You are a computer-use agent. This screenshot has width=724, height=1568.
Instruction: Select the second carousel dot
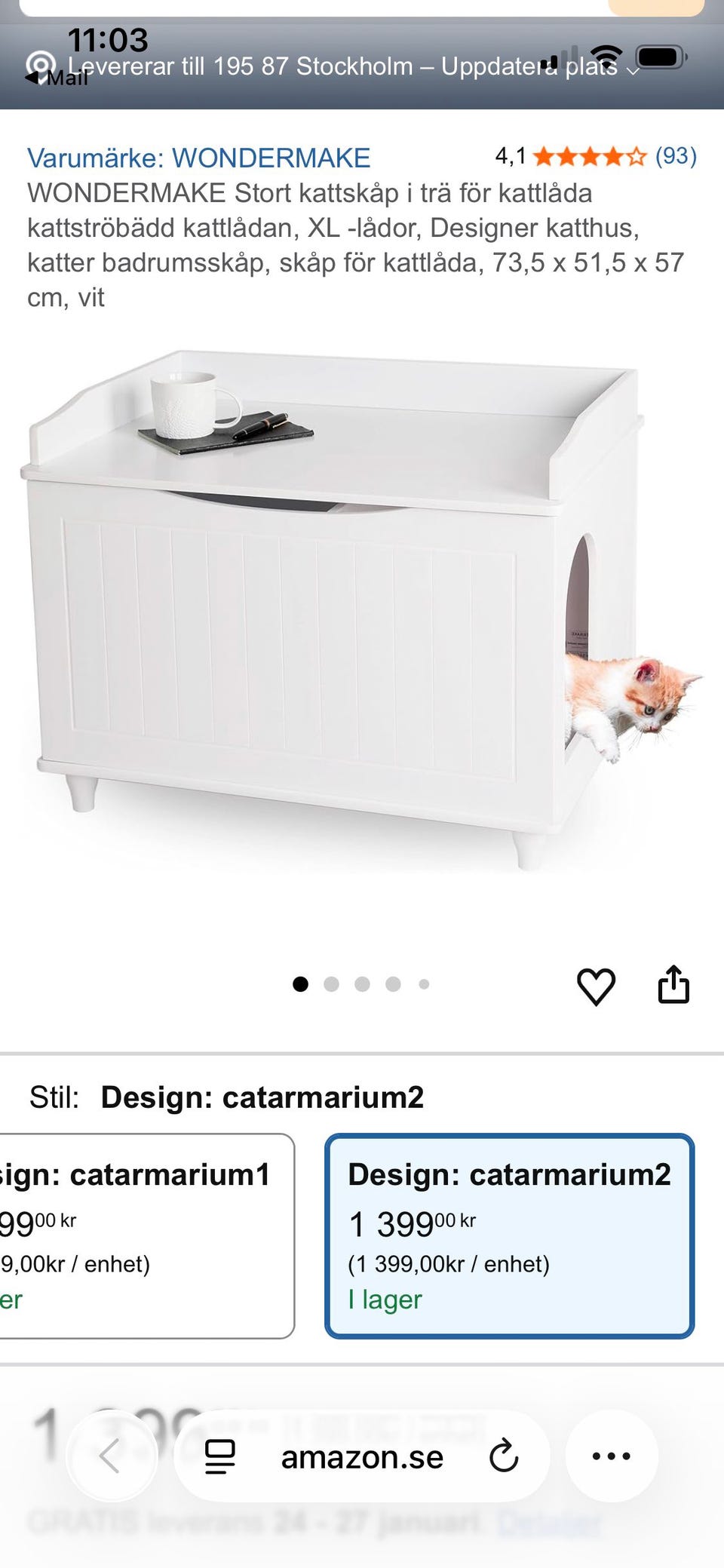pyautogui.click(x=333, y=983)
